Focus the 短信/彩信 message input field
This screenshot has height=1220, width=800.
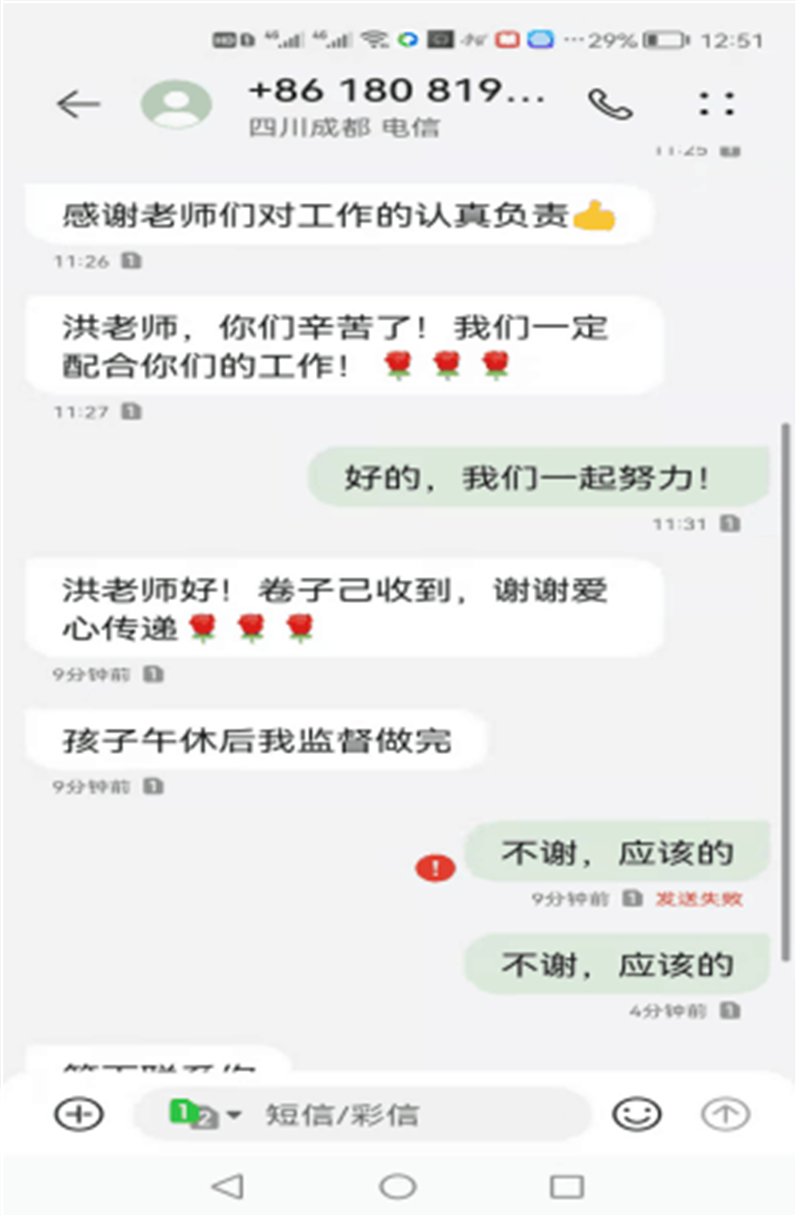click(x=400, y=1114)
